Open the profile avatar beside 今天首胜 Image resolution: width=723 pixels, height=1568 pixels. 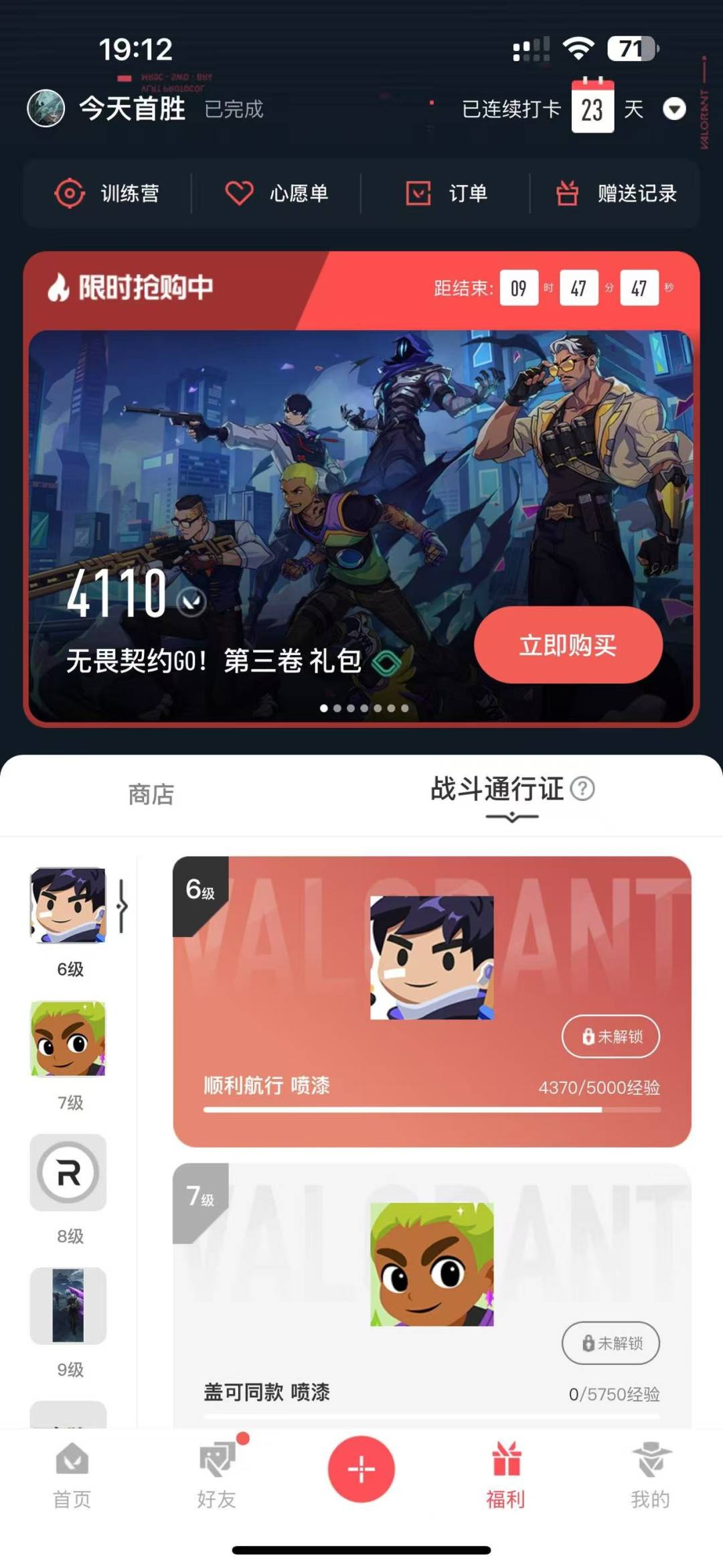[46, 109]
